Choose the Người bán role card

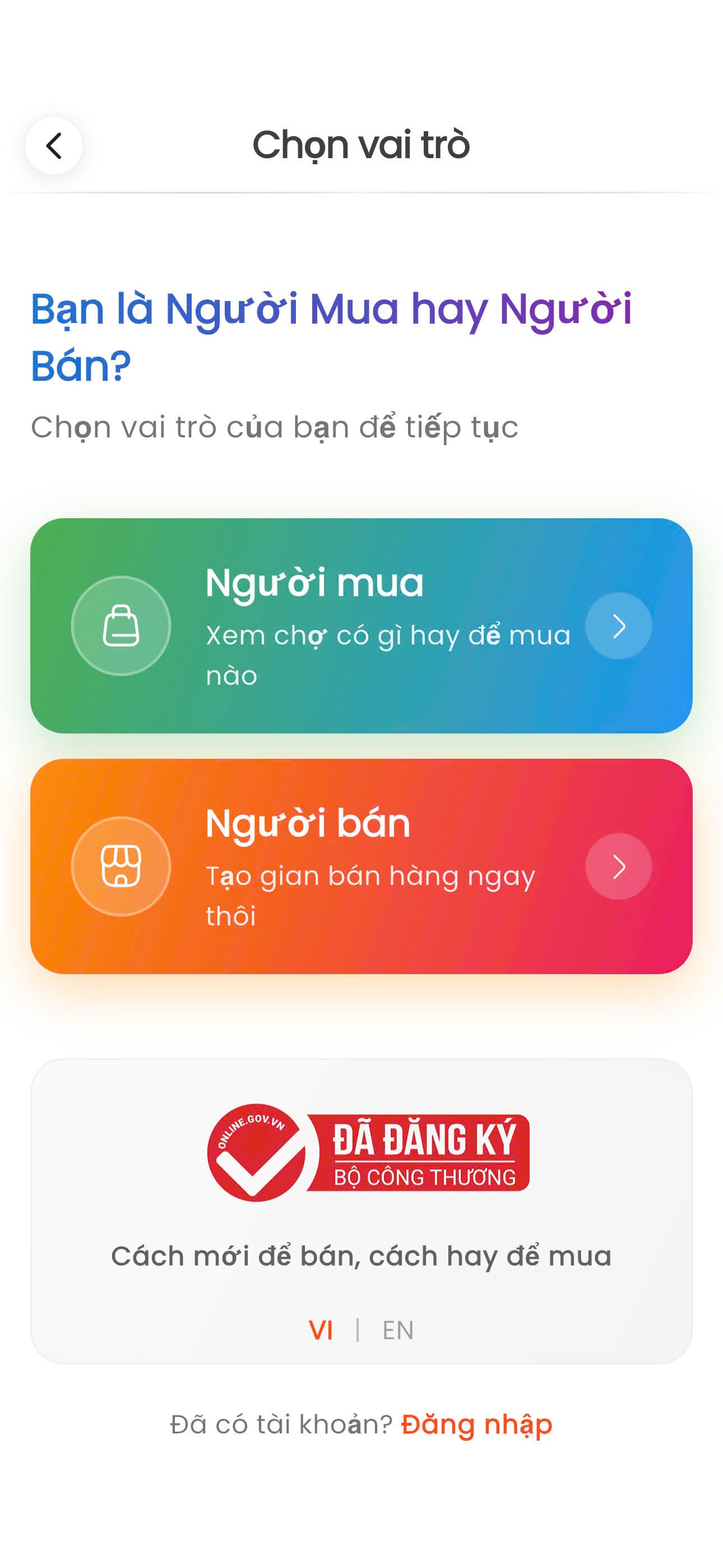click(361, 867)
